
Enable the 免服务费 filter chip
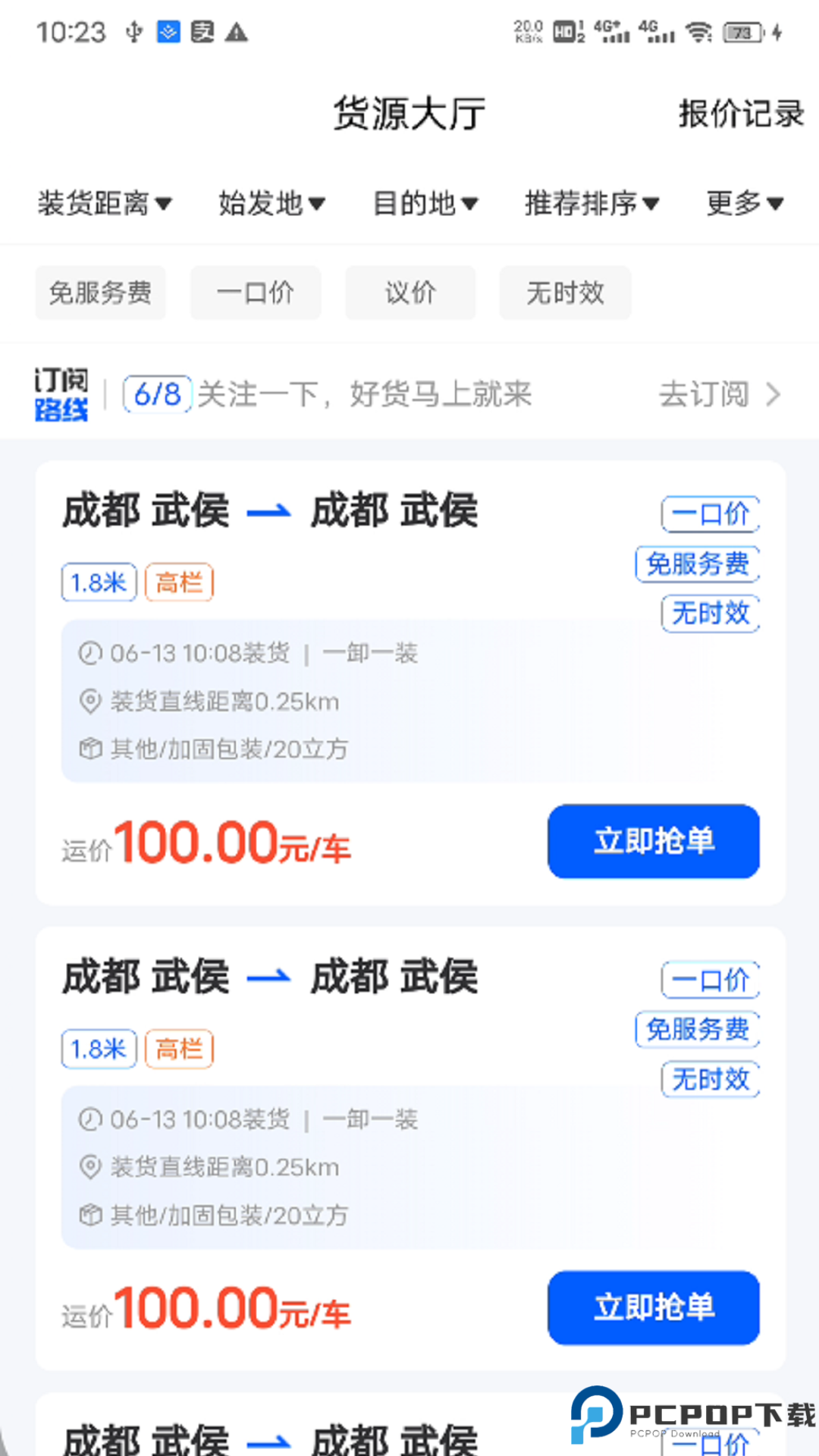100,293
